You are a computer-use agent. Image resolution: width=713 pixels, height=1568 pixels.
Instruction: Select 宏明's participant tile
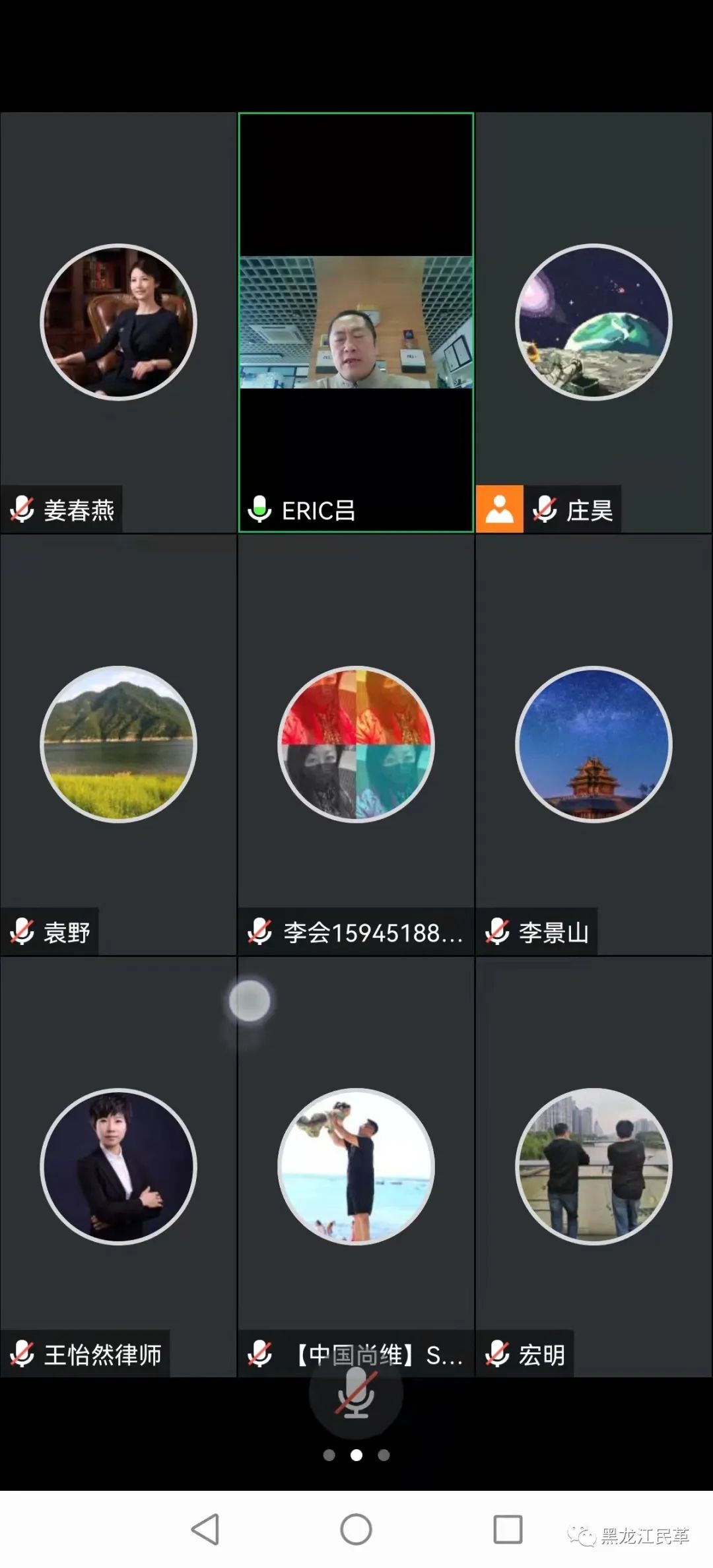(x=594, y=1167)
